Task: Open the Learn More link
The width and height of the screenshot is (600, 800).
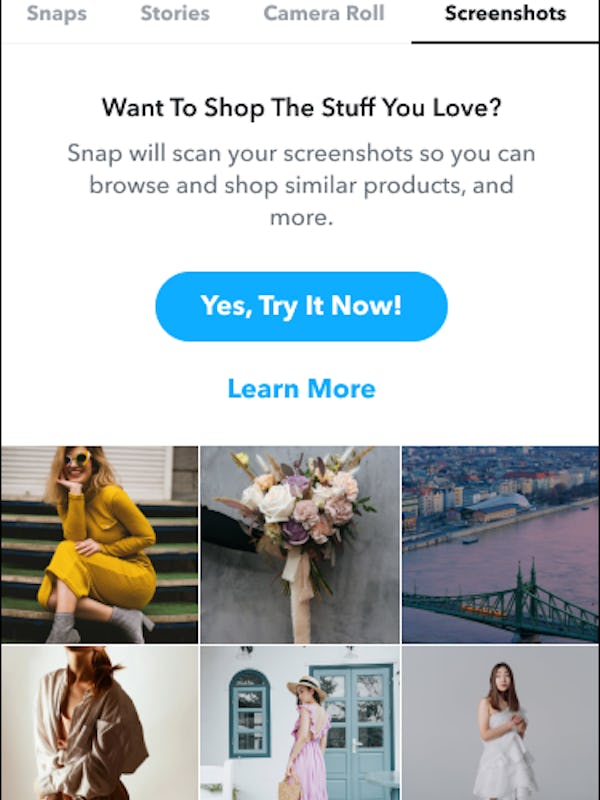Action: [x=301, y=388]
